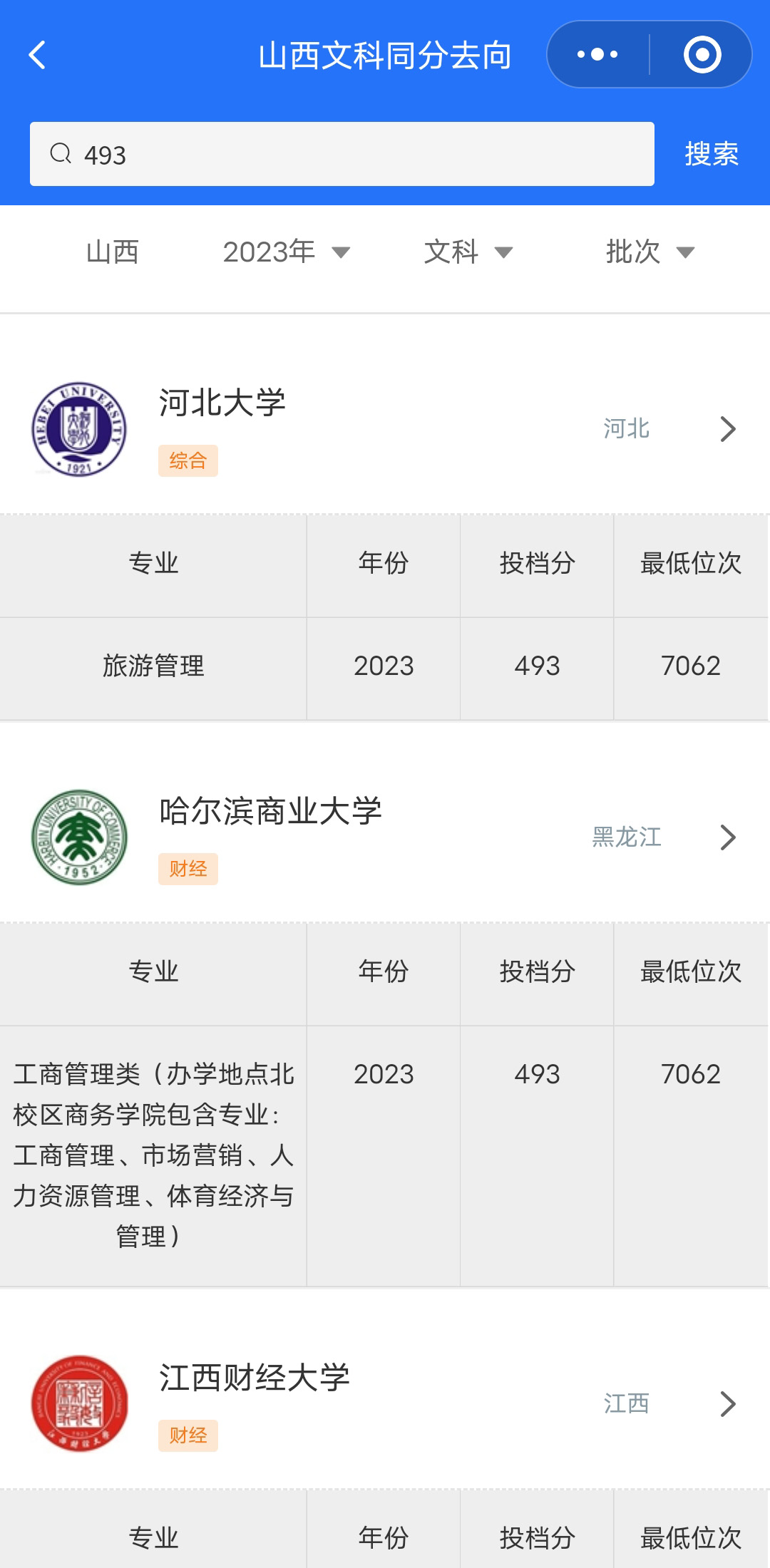Select the 山西 province filter
The width and height of the screenshot is (770, 1568).
[x=113, y=252]
